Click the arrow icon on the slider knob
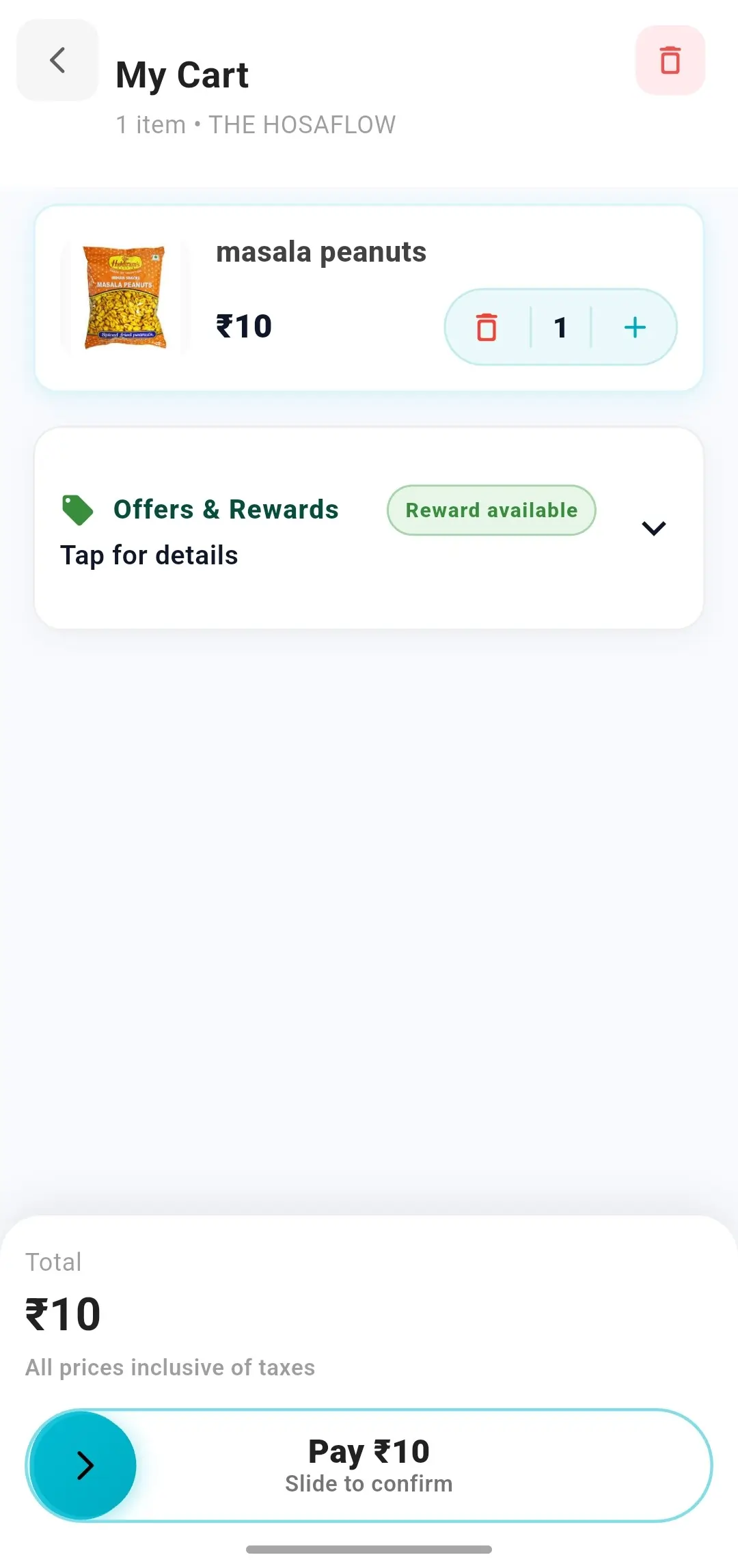The image size is (738, 1568). [x=87, y=1464]
